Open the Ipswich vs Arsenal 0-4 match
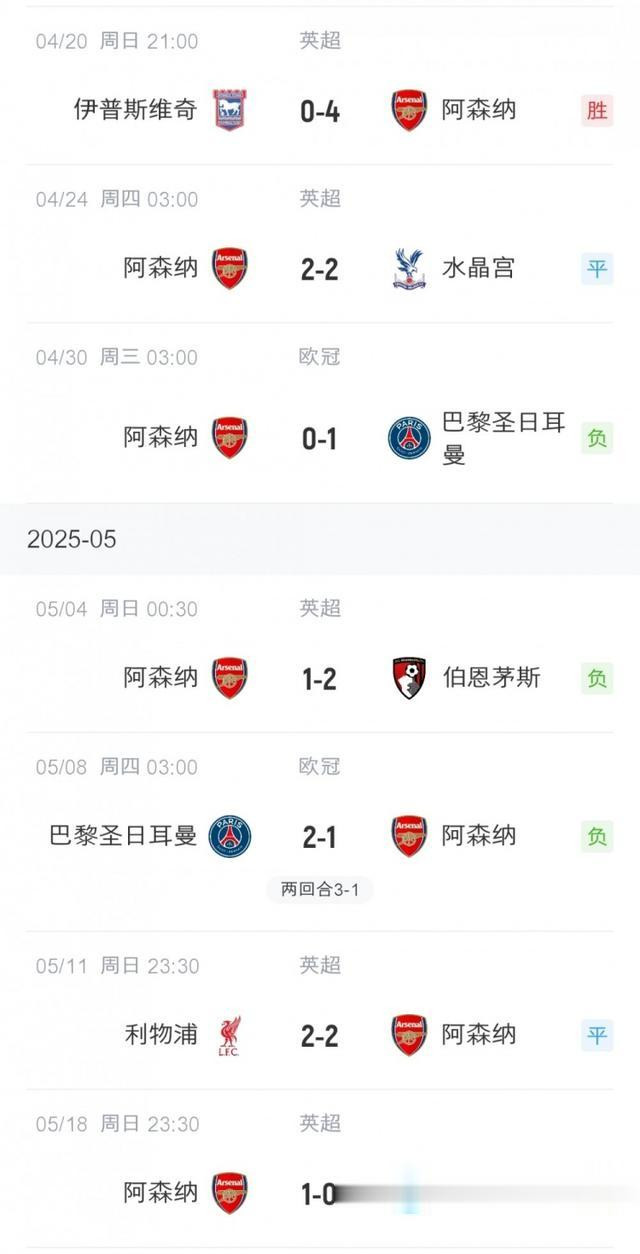Image resolution: width=640 pixels, height=1254 pixels. pos(320,86)
